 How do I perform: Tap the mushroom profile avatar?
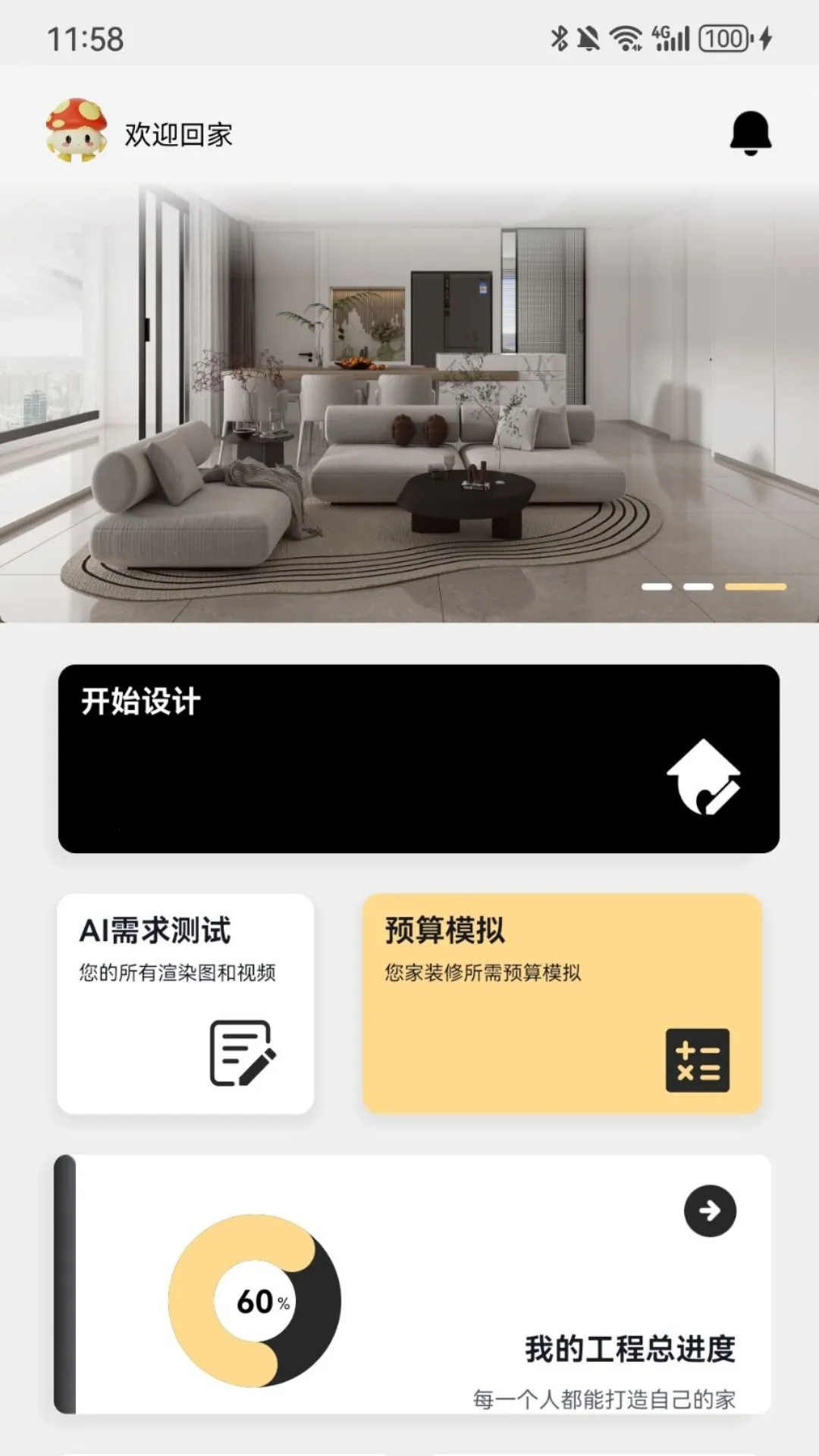tap(76, 131)
